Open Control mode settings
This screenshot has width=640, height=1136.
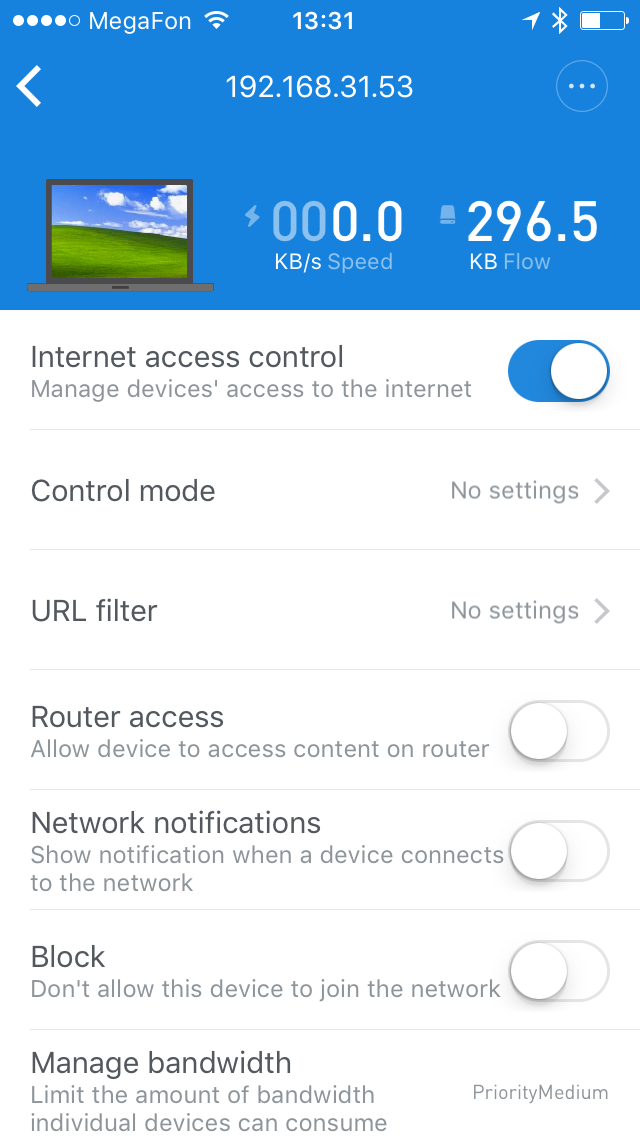tap(320, 491)
